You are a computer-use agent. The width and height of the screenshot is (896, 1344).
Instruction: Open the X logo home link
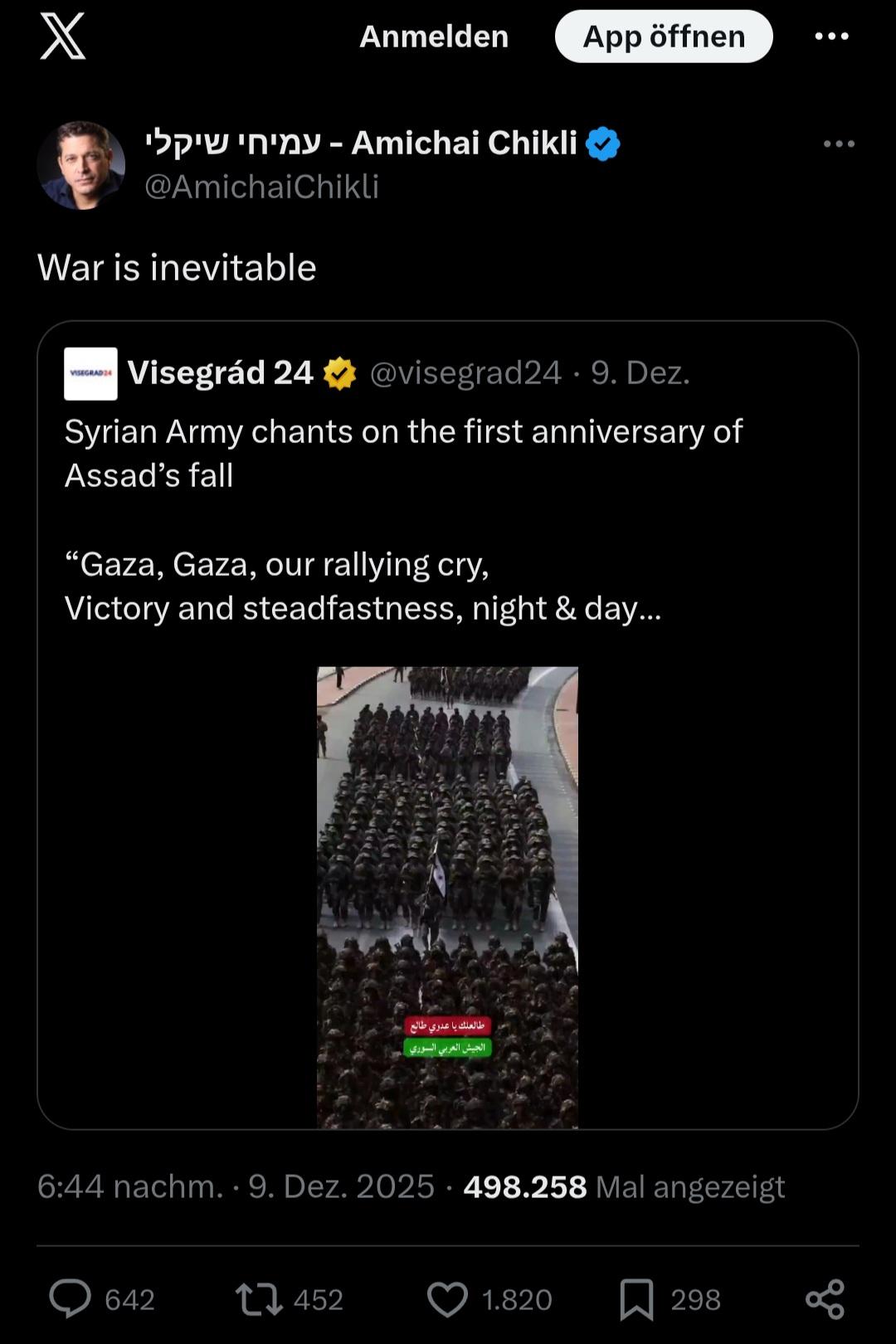tap(63, 37)
